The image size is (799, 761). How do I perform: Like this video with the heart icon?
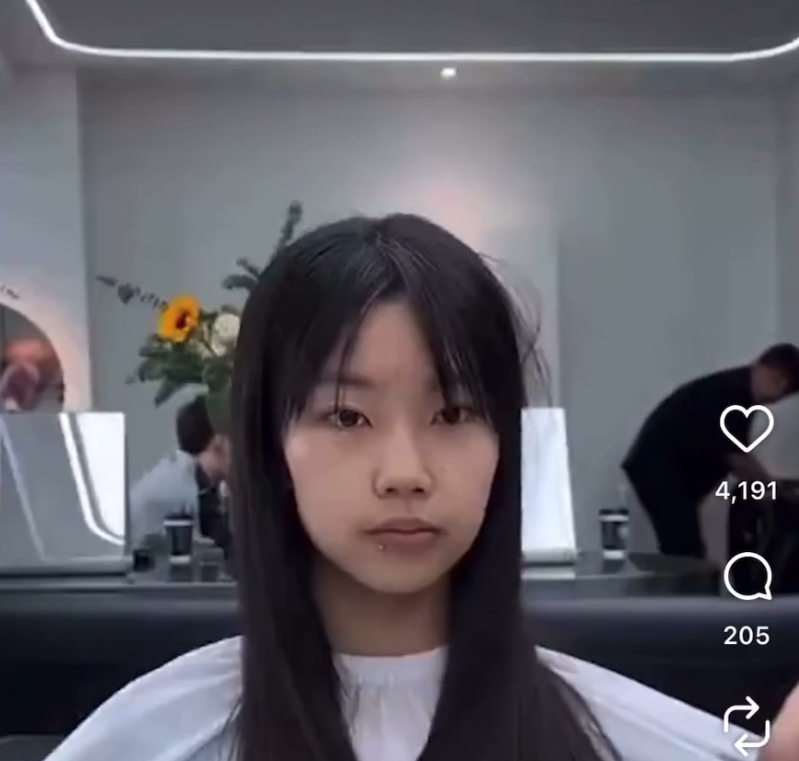coord(746,429)
